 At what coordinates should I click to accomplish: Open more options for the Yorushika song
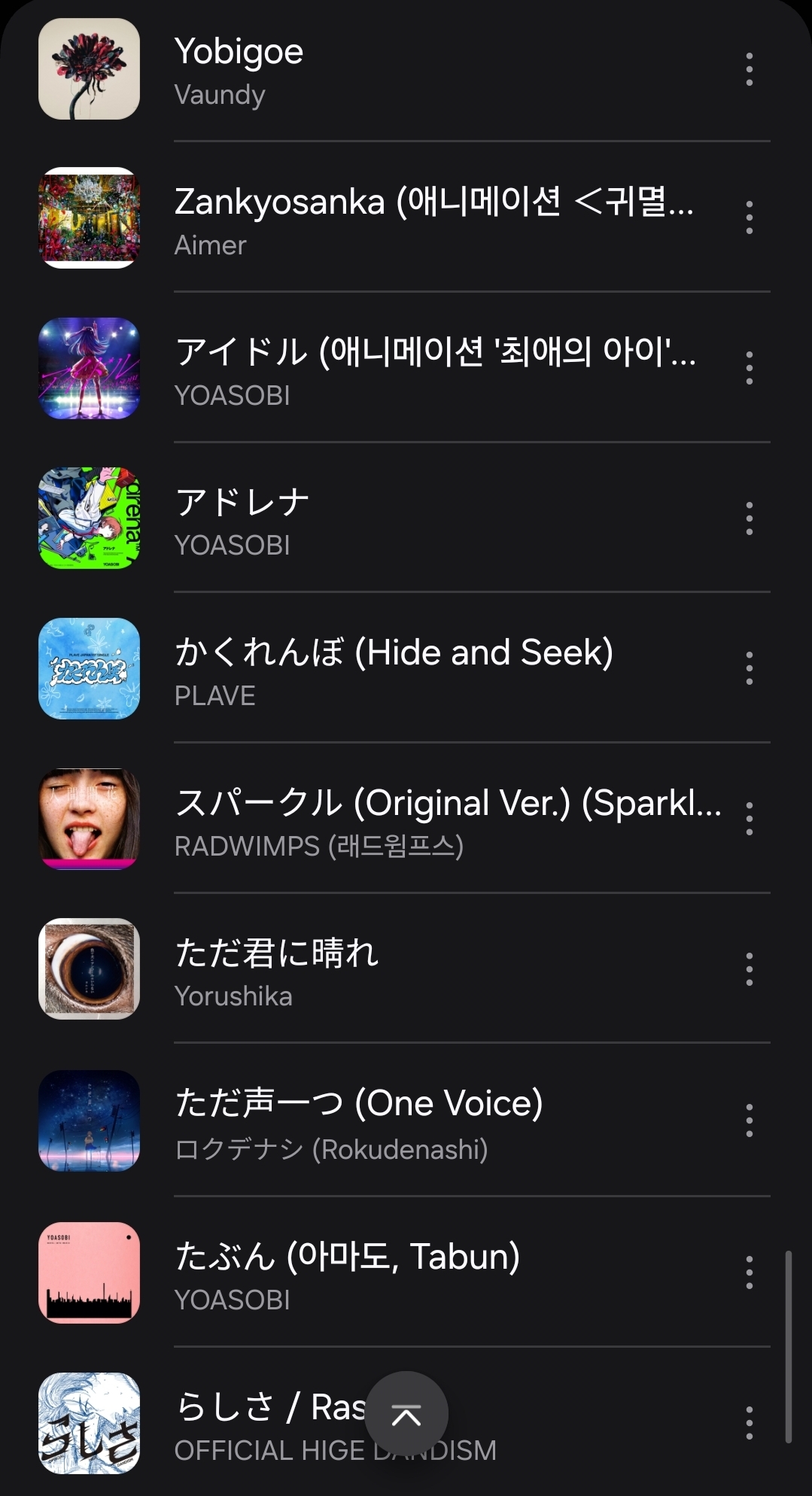coord(749,969)
